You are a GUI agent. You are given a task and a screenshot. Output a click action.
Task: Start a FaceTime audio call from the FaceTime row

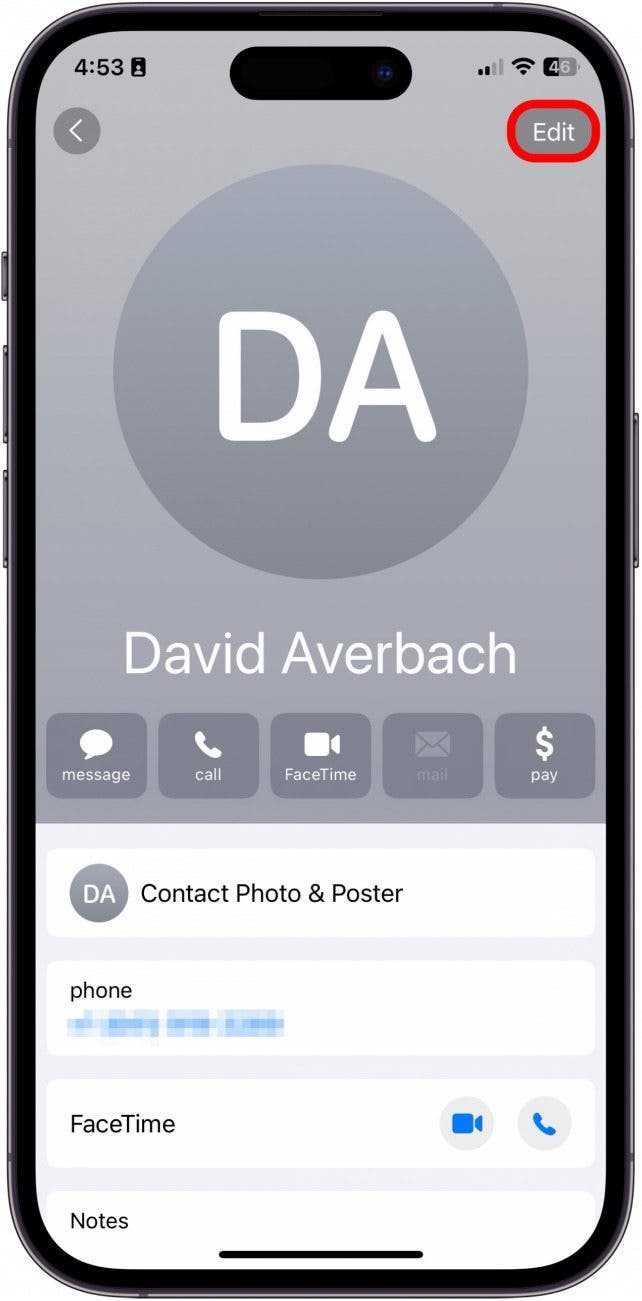point(544,1124)
